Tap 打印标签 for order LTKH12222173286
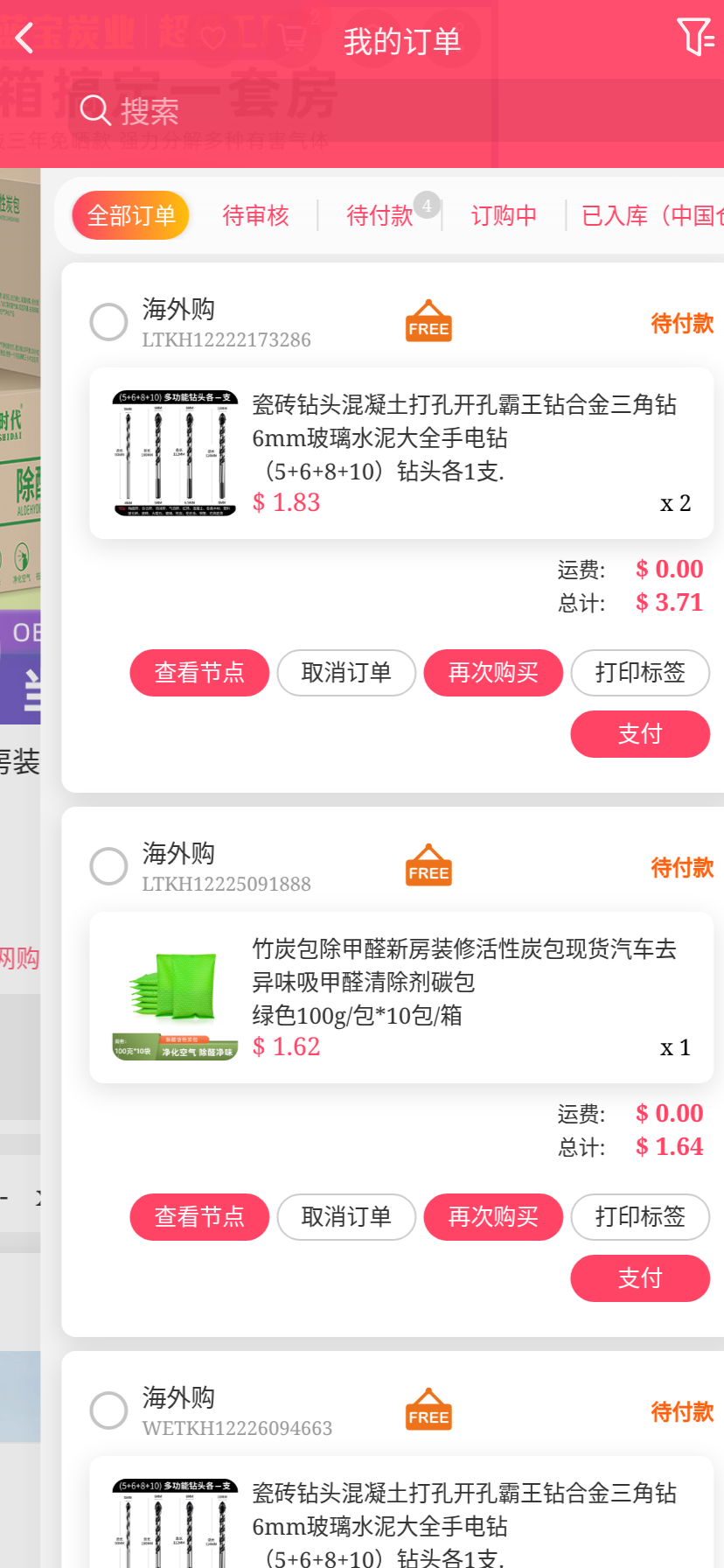 pyautogui.click(x=640, y=673)
